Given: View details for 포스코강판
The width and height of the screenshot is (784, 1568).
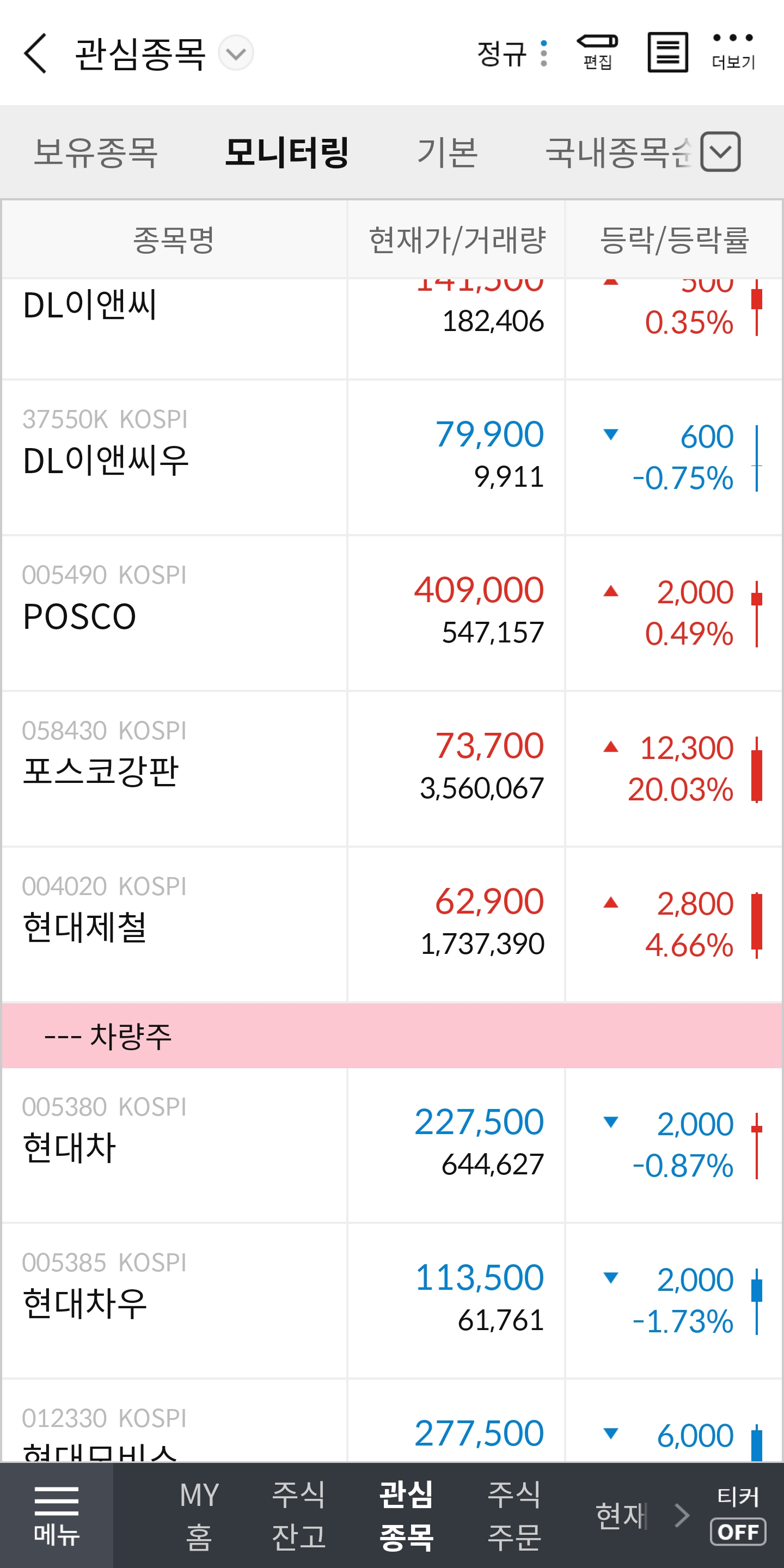Looking at the screenshot, I should click(392, 769).
